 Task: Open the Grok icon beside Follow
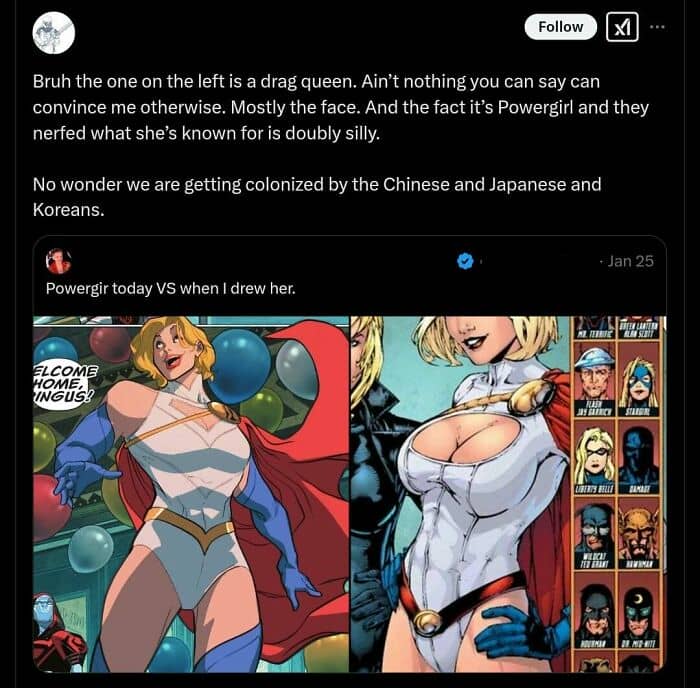(x=622, y=27)
